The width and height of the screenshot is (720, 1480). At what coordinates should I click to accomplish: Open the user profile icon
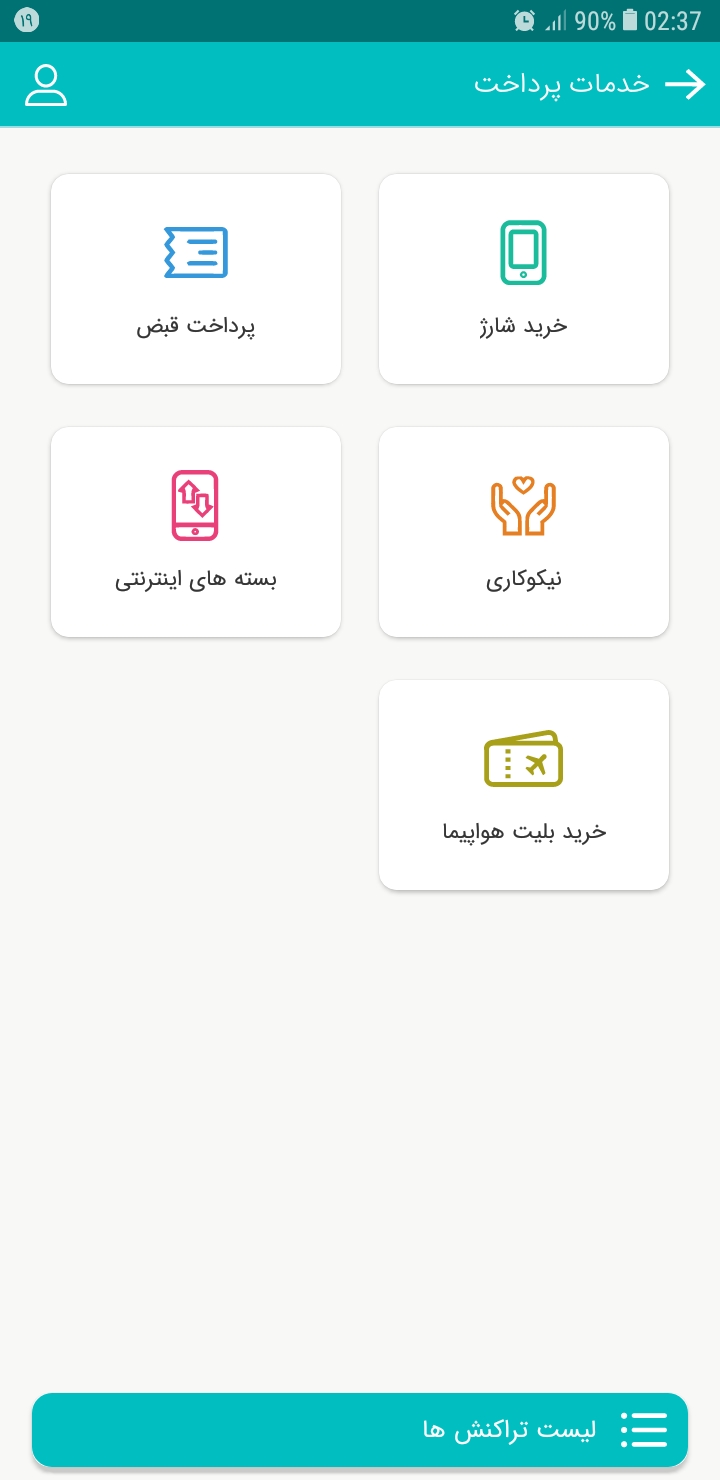tap(46, 85)
